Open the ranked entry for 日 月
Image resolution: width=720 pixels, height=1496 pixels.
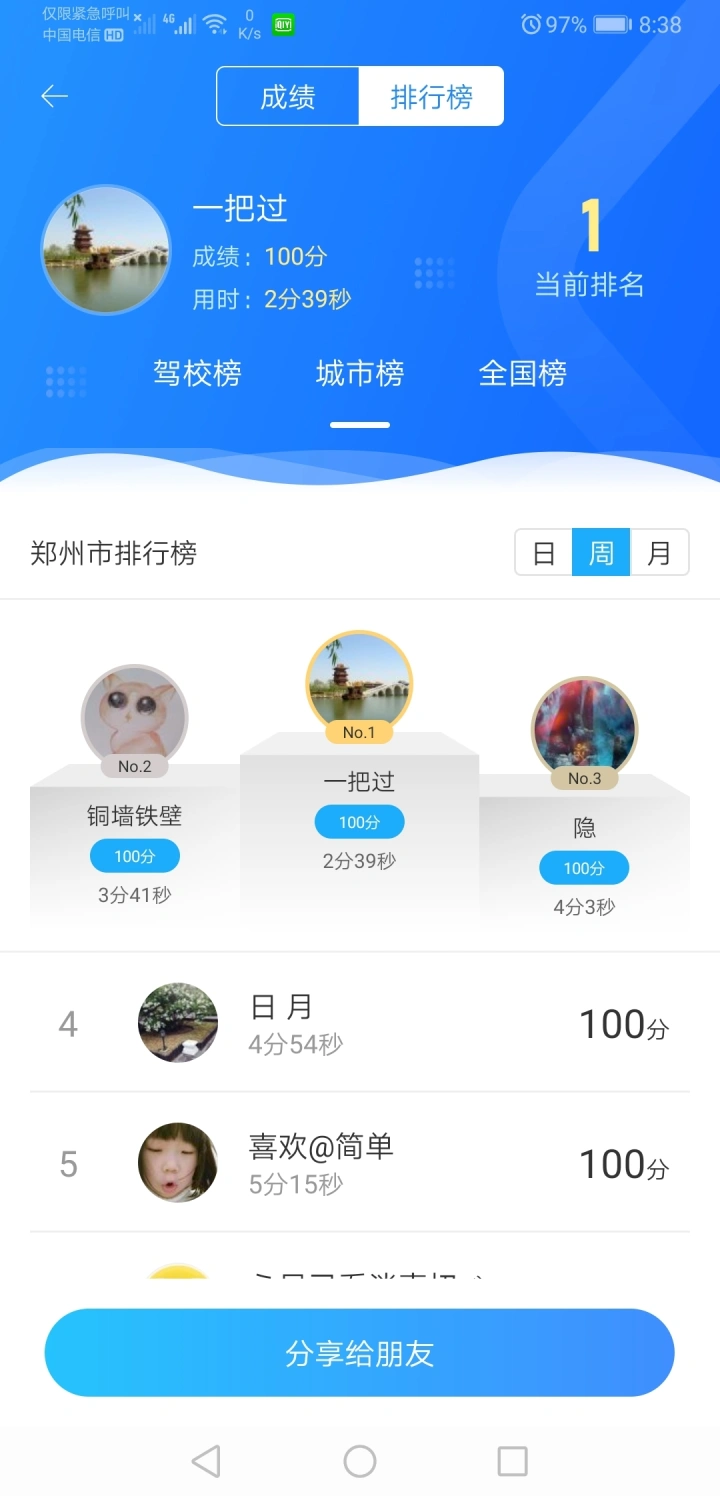pos(360,1023)
